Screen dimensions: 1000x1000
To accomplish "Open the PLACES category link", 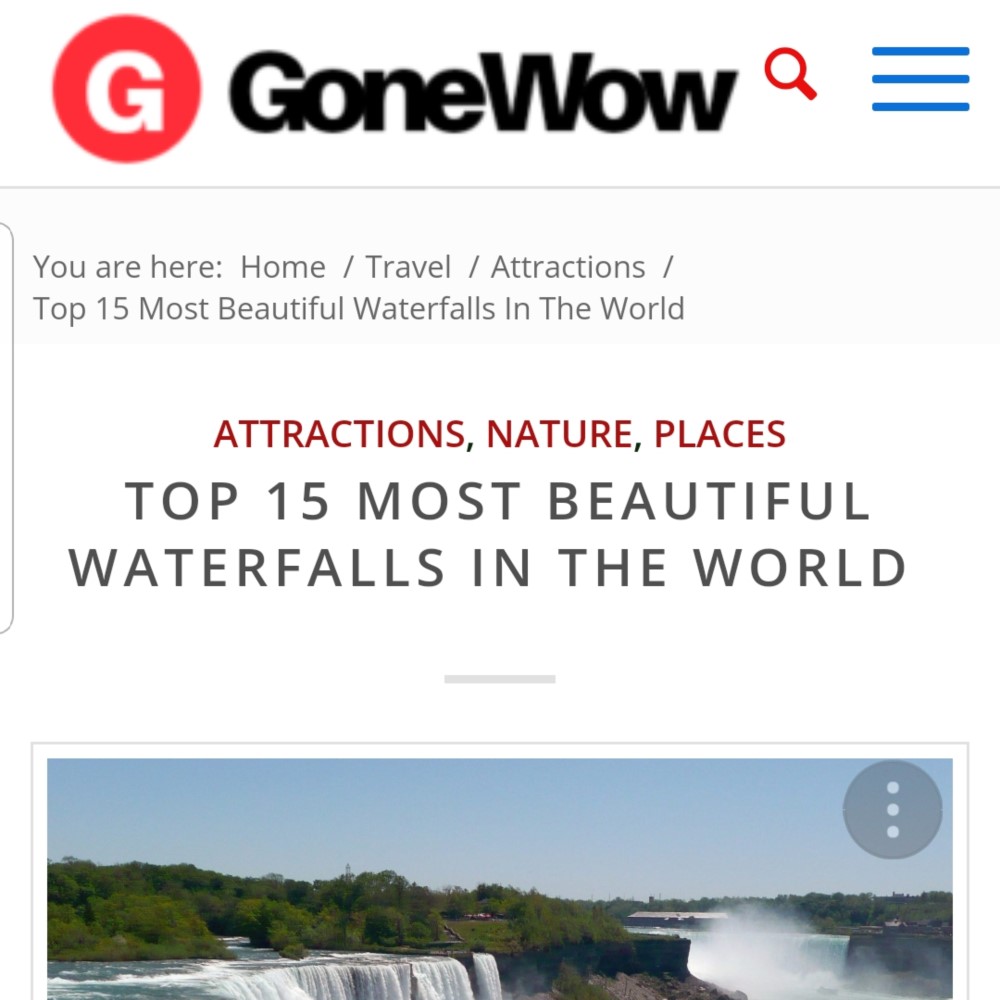I will pos(720,434).
